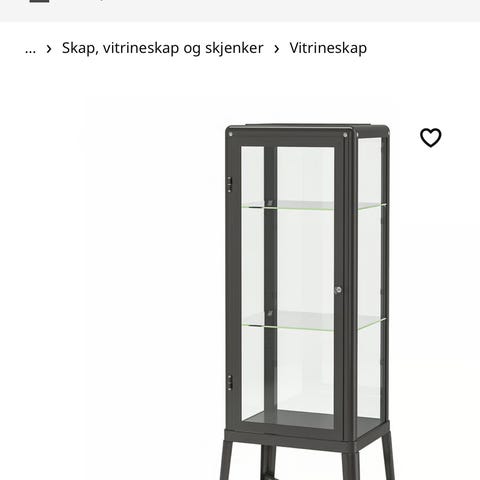Open the glass cabinet product image

tap(307, 302)
